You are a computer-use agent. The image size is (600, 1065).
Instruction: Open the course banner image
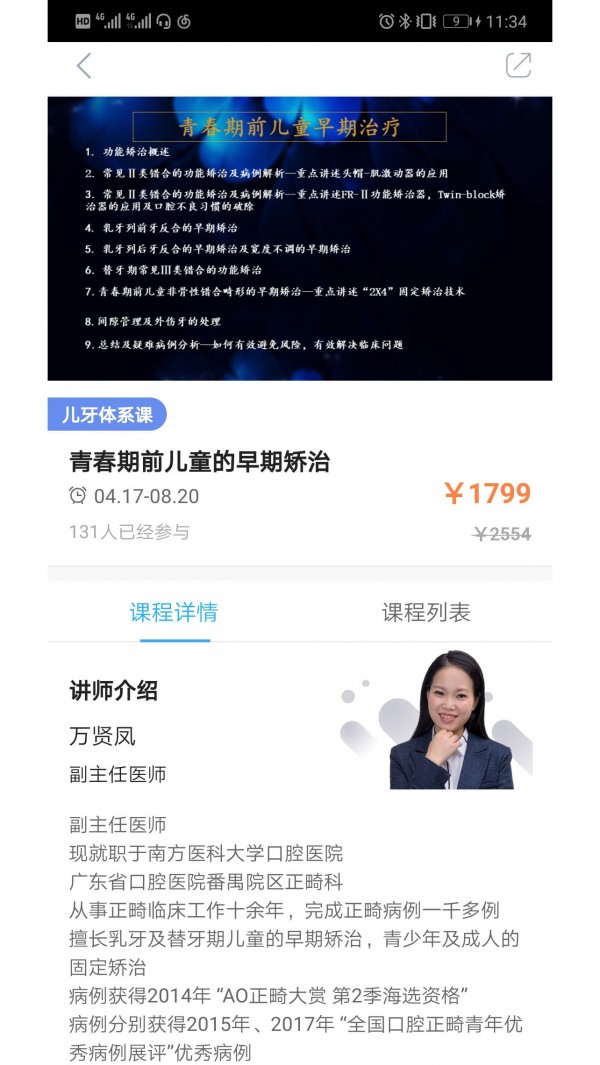[300, 238]
